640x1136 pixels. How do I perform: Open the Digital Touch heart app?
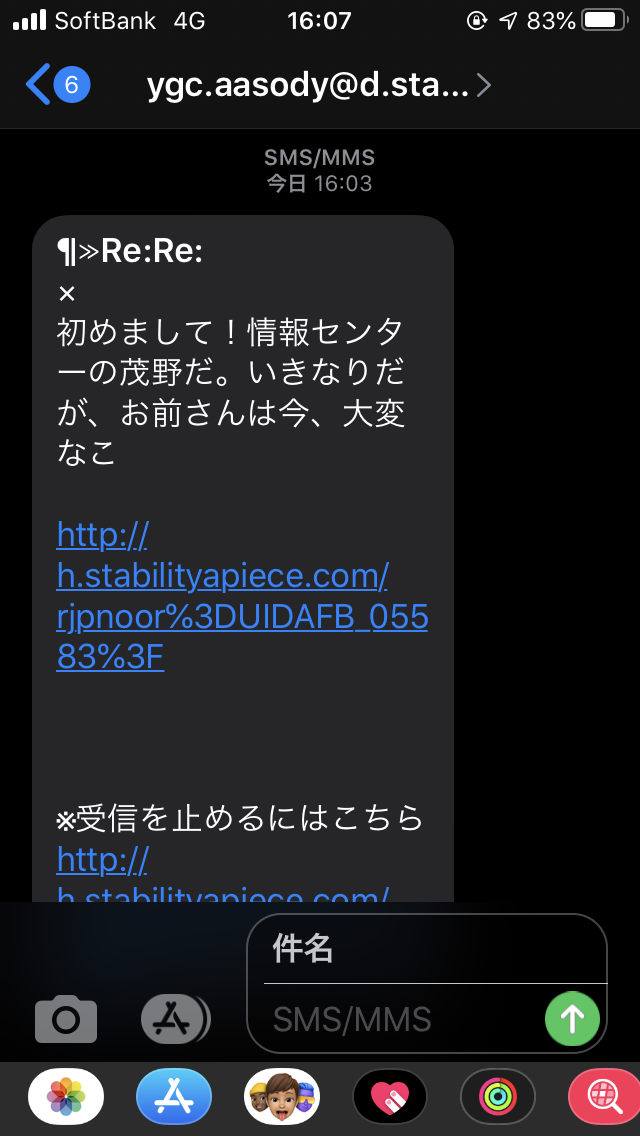[x=390, y=1097]
